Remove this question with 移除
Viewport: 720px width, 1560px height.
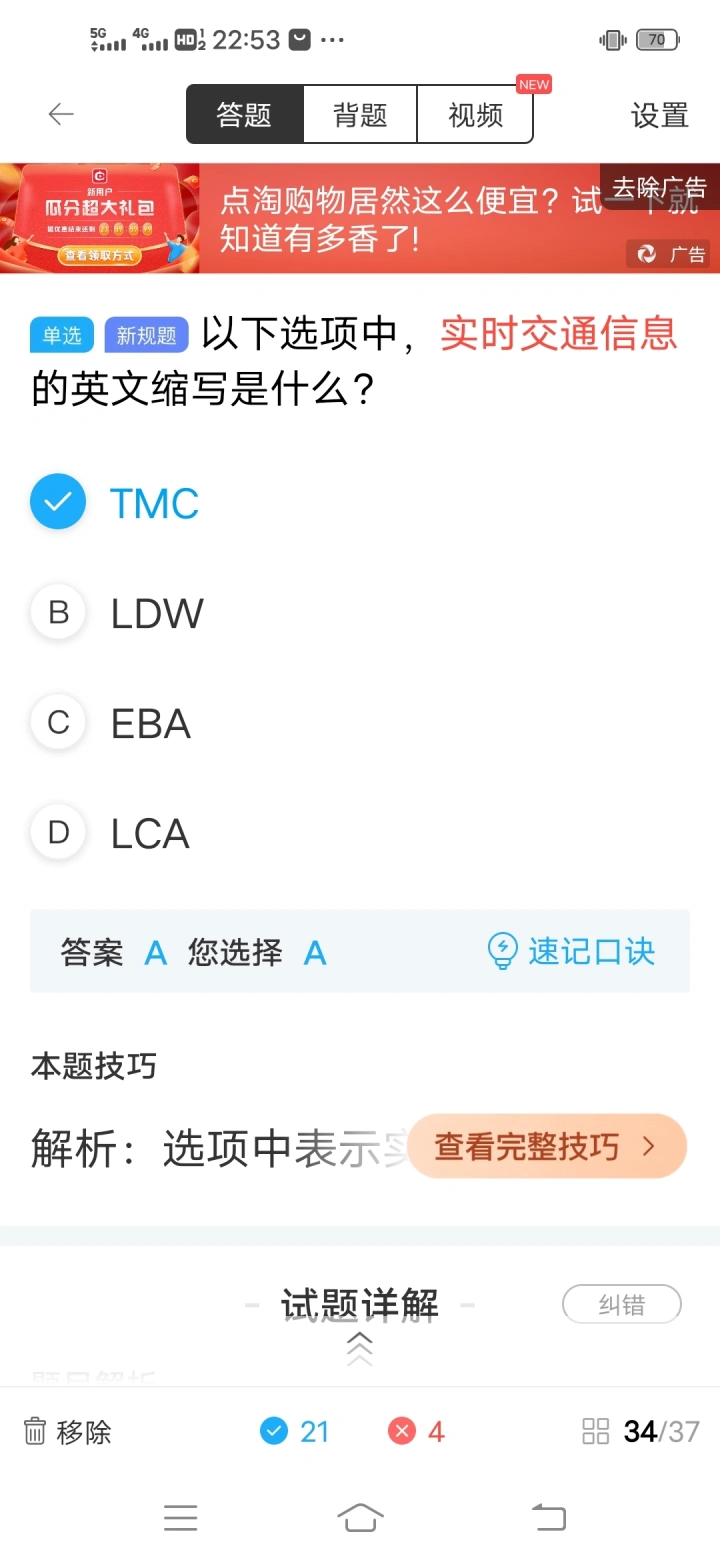(67, 1432)
